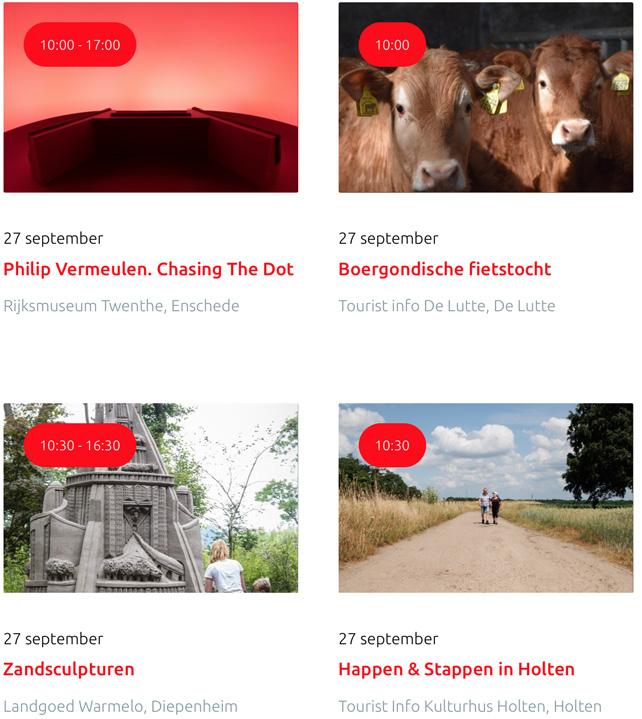Screen dimensions: 642x719
Task: Open the Zandsculpturen event
Action: [69, 669]
